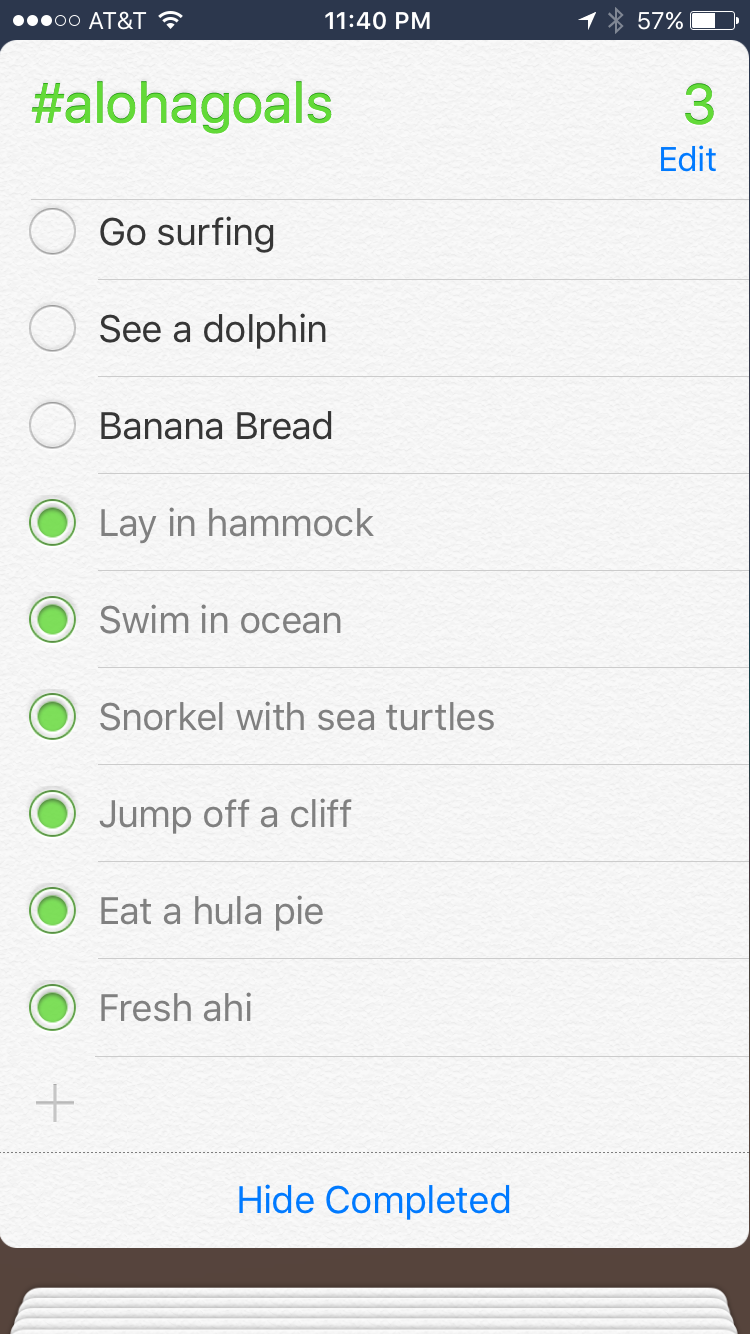Check off See a dolphin
Image resolution: width=750 pixels, height=1334 pixels.
(53, 329)
